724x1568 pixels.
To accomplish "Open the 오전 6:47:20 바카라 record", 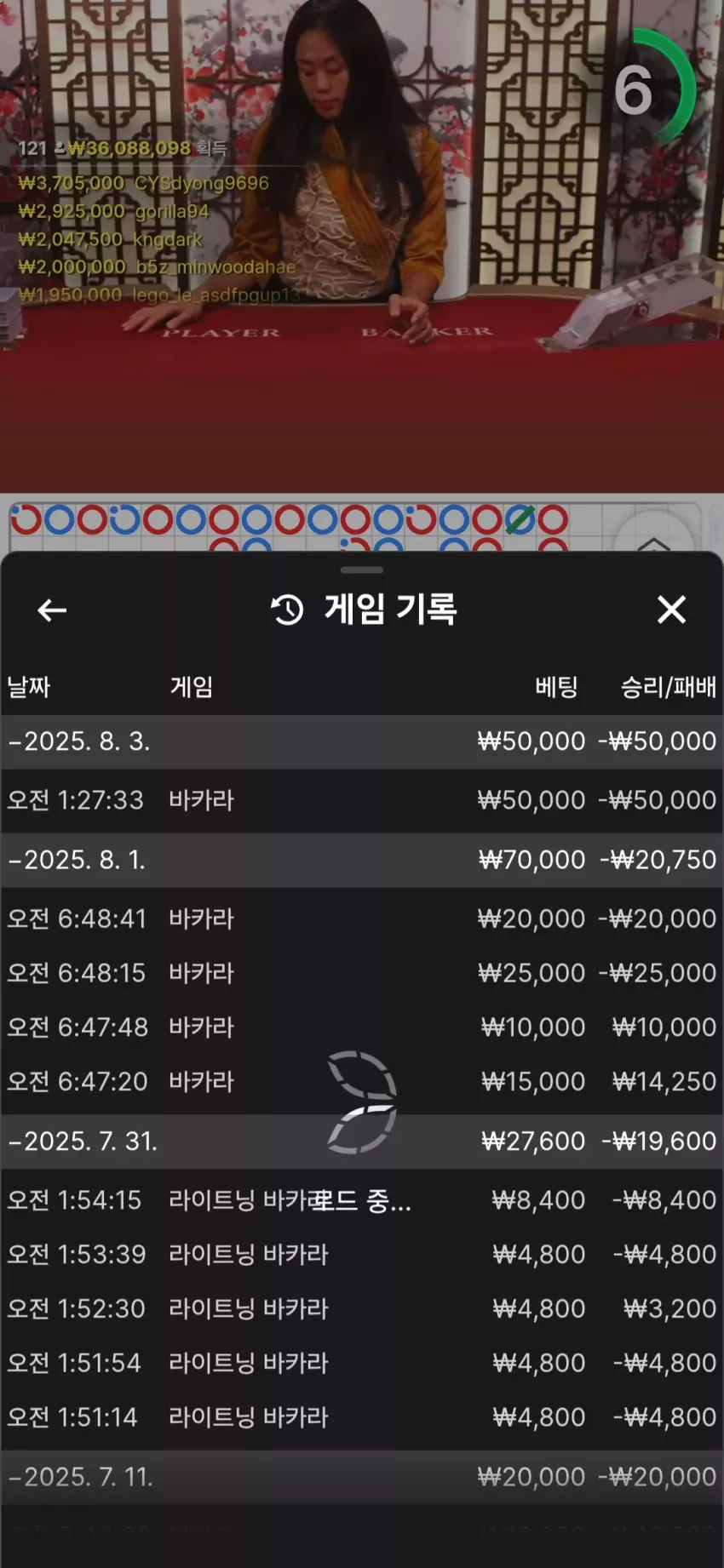I will 362,1082.
